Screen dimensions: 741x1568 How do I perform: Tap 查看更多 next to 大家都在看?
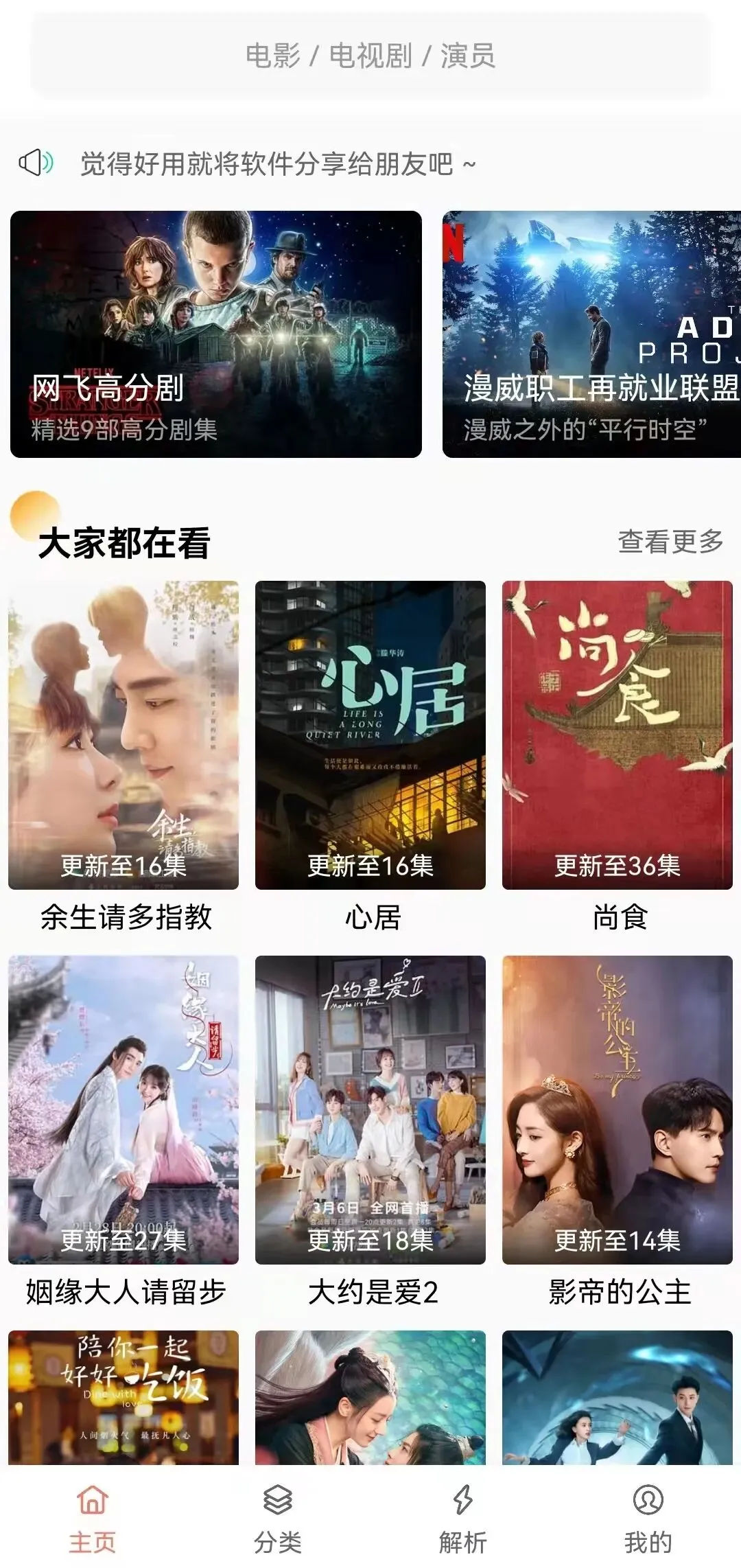tap(670, 542)
